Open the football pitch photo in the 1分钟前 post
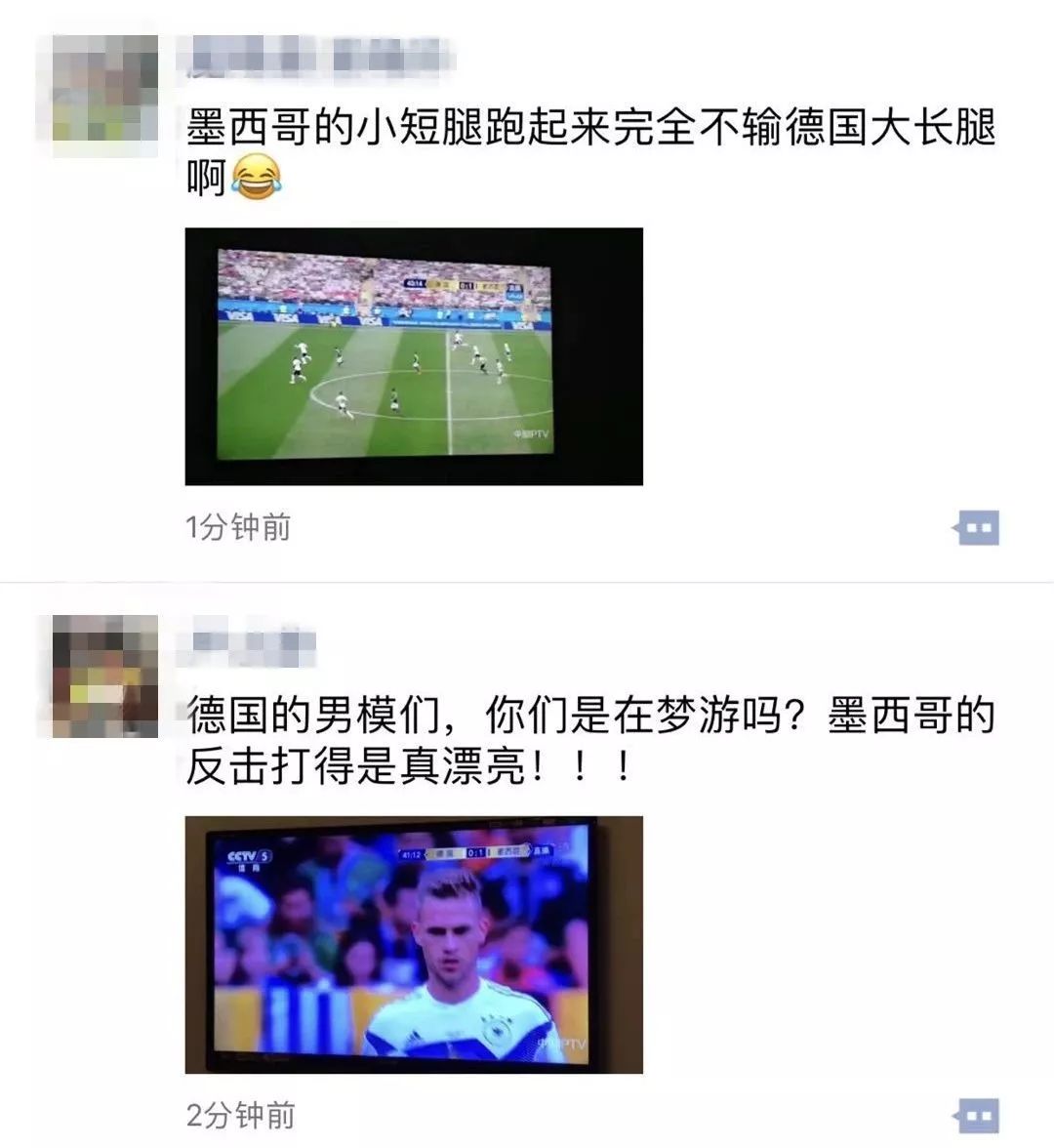1054x1148 pixels. point(414,356)
